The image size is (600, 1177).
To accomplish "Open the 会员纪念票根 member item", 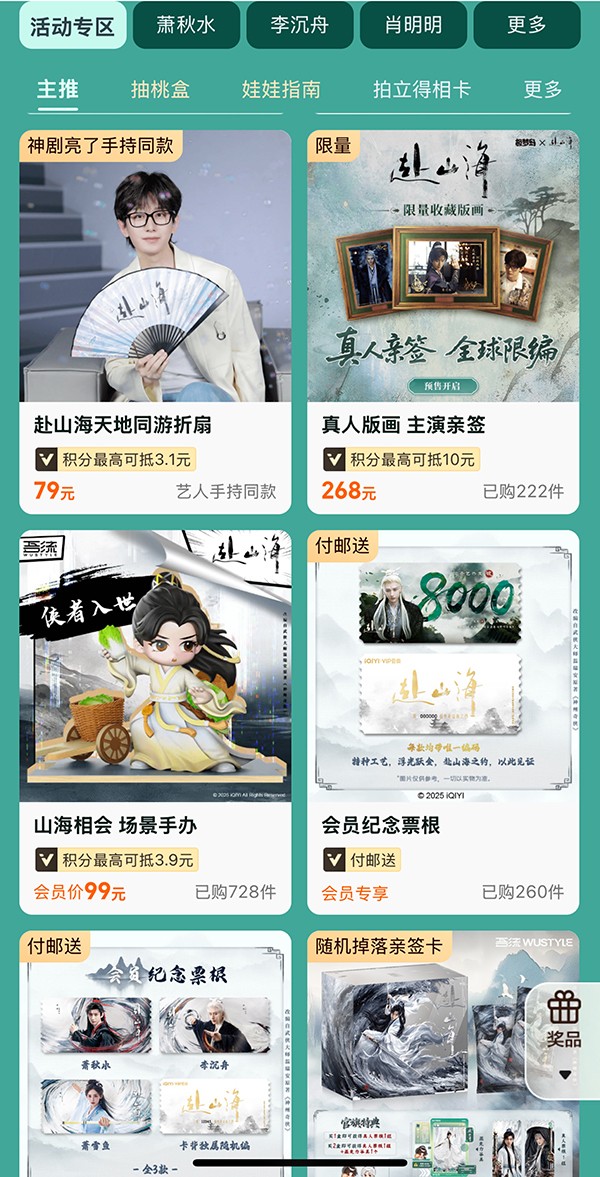I will pyautogui.click(x=443, y=720).
